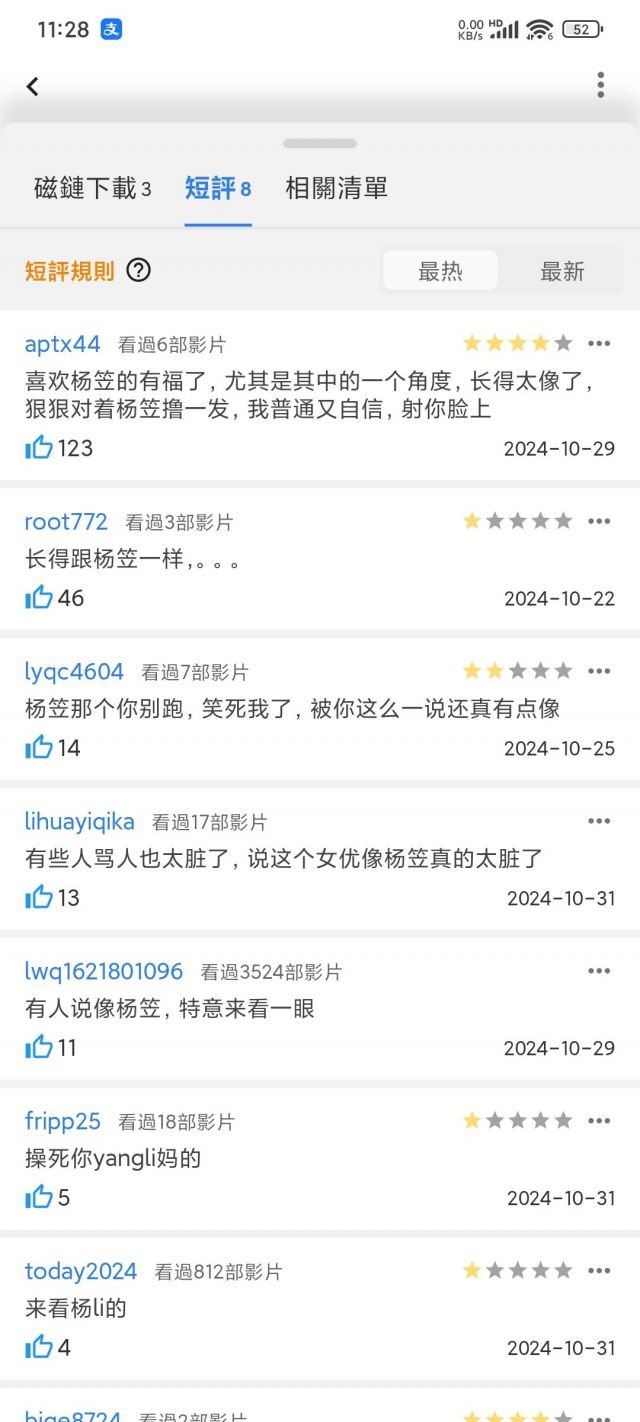Switch to the 相關清單 tab
Image resolution: width=640 pixels, height=1422 pixels.
pyautogui.click(x=336, y=188)
